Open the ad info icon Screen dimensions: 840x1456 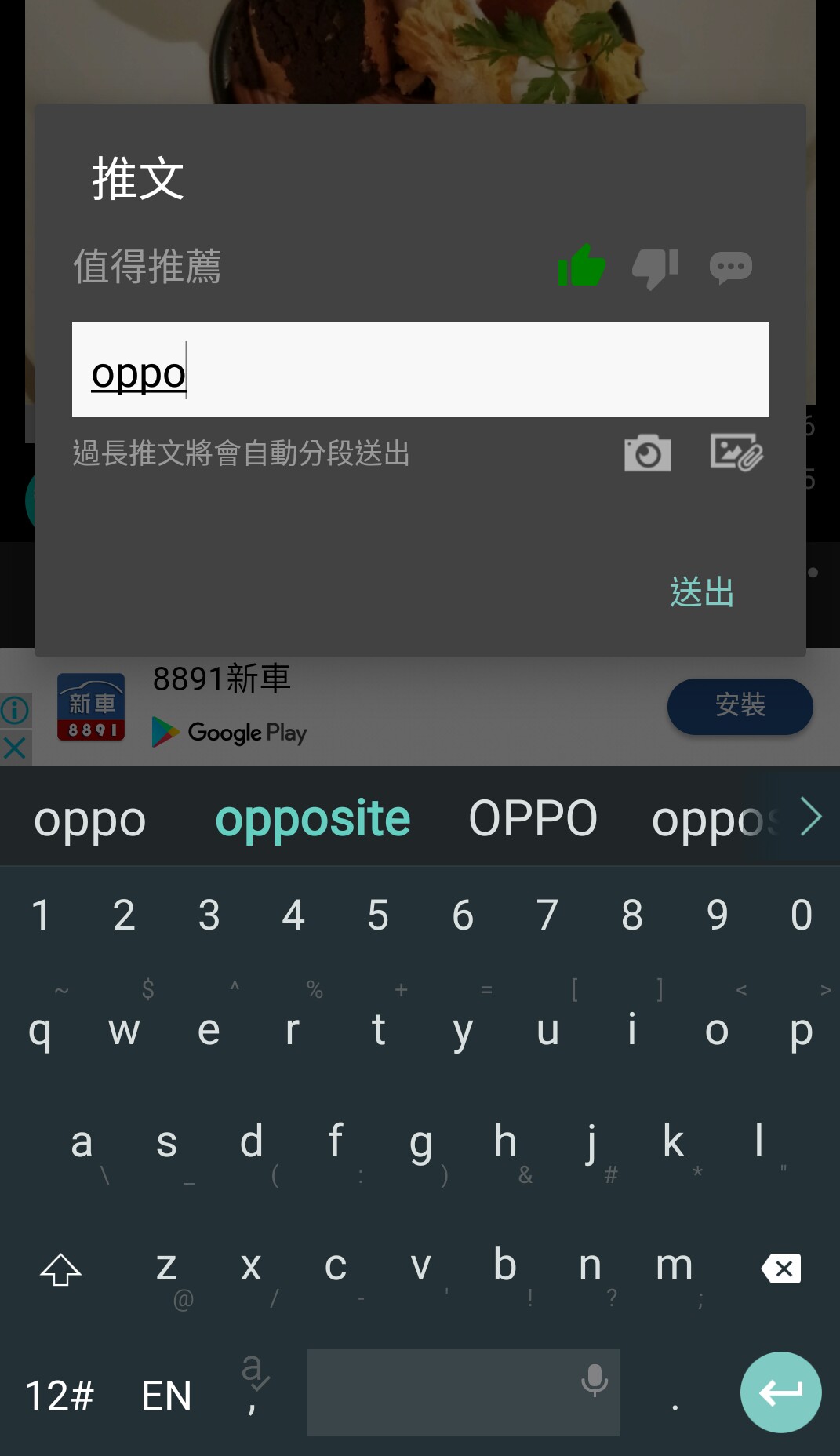coord(15,711)
